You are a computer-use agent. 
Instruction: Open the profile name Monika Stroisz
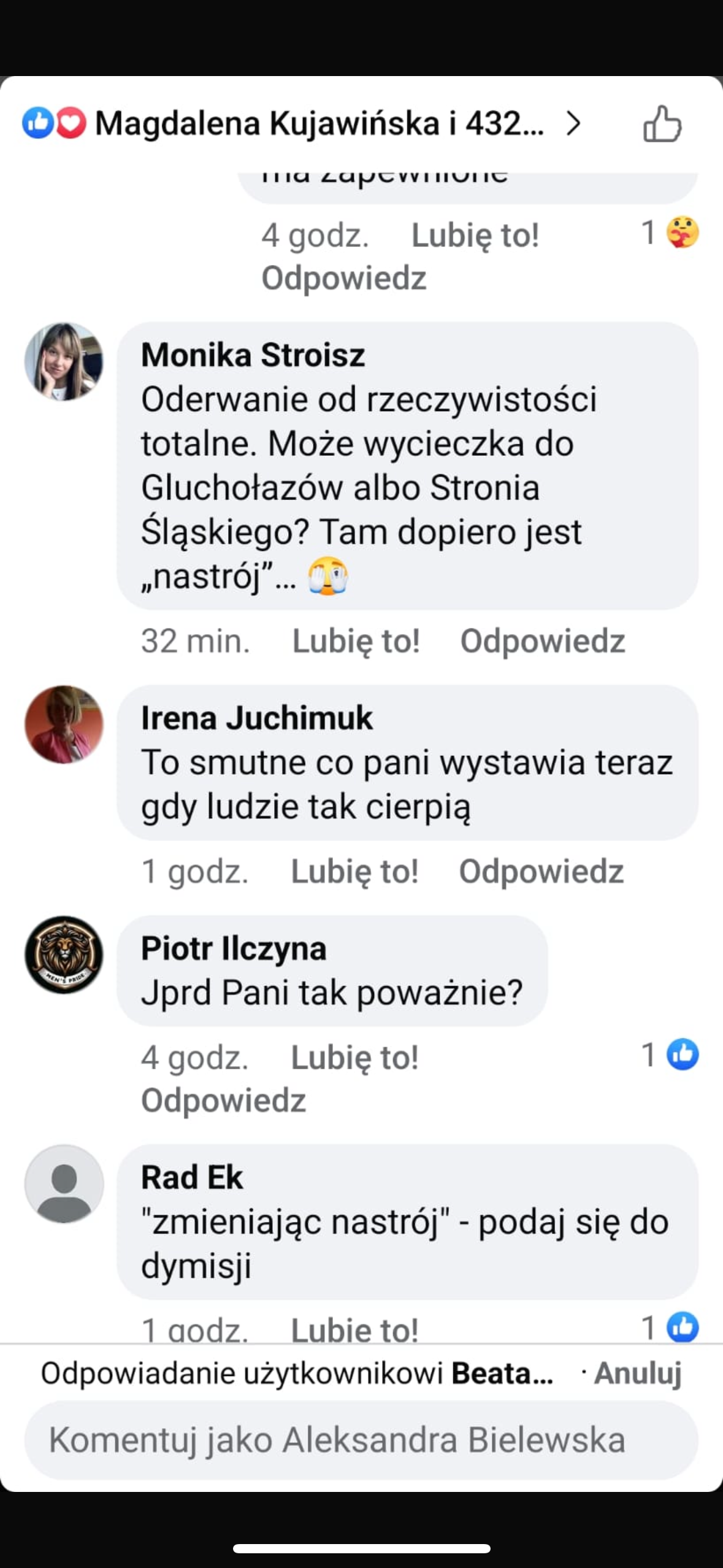[x=253, y=355]
